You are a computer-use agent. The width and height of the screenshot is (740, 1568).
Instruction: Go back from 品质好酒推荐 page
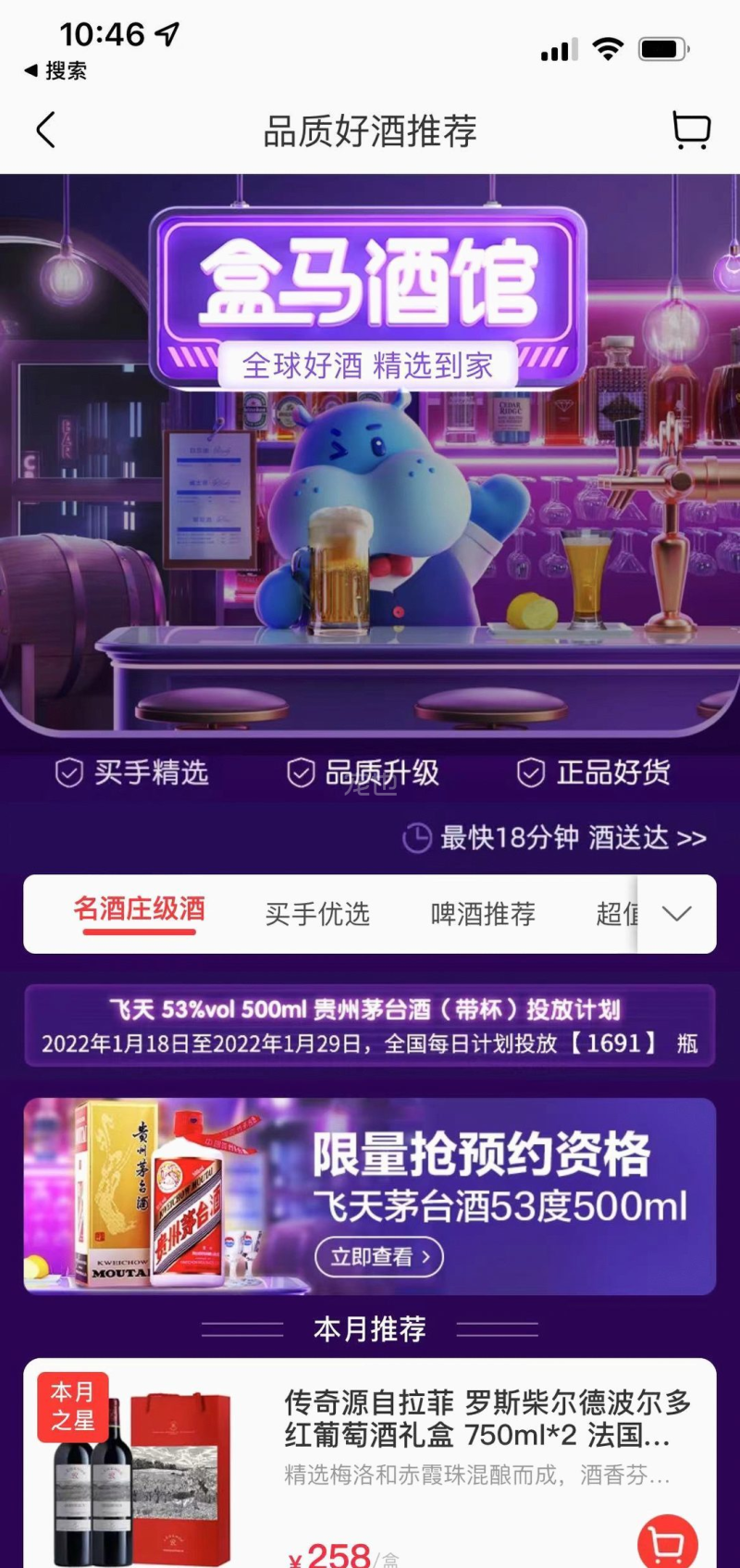[x=46, y=130]
